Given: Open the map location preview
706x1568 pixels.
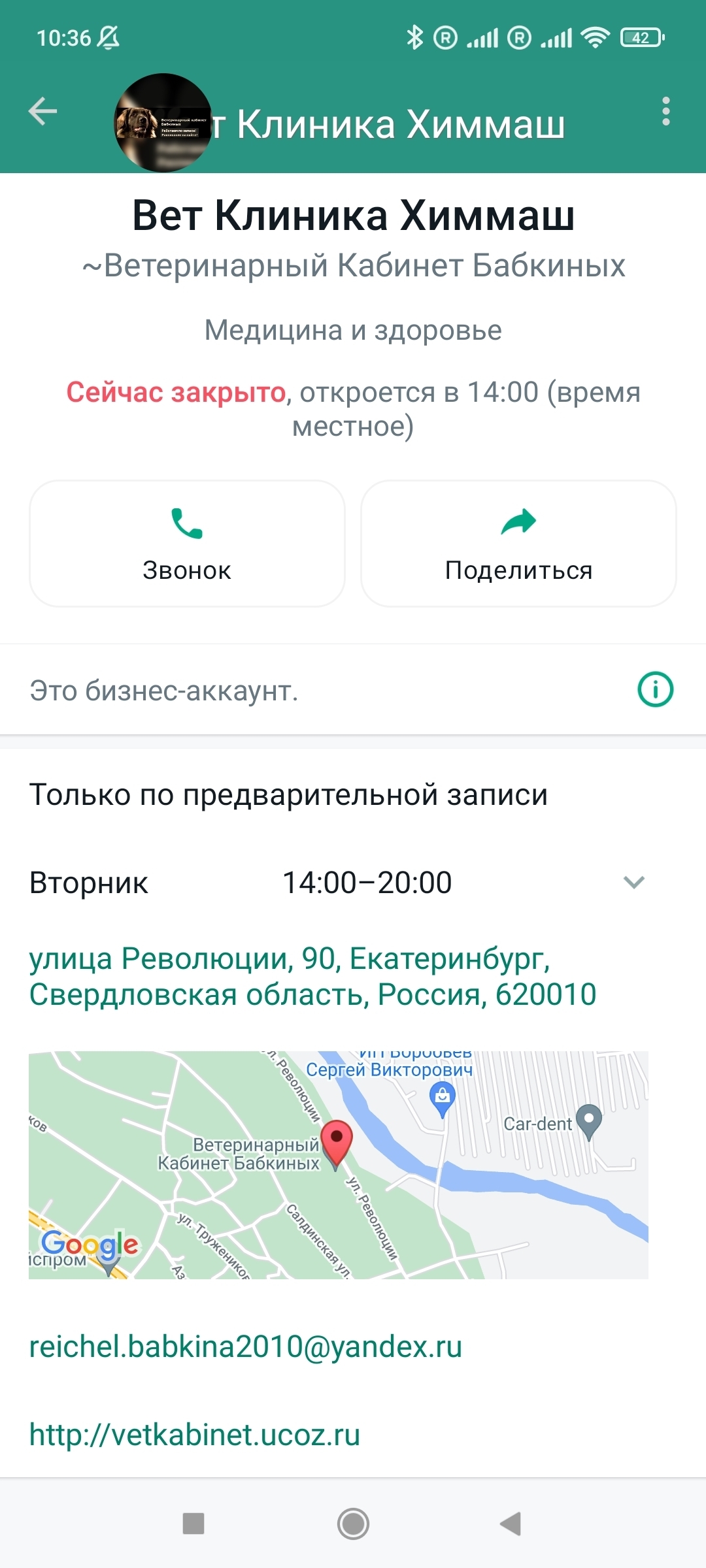Looking at the screenshot, I should tap(339, 1164).
